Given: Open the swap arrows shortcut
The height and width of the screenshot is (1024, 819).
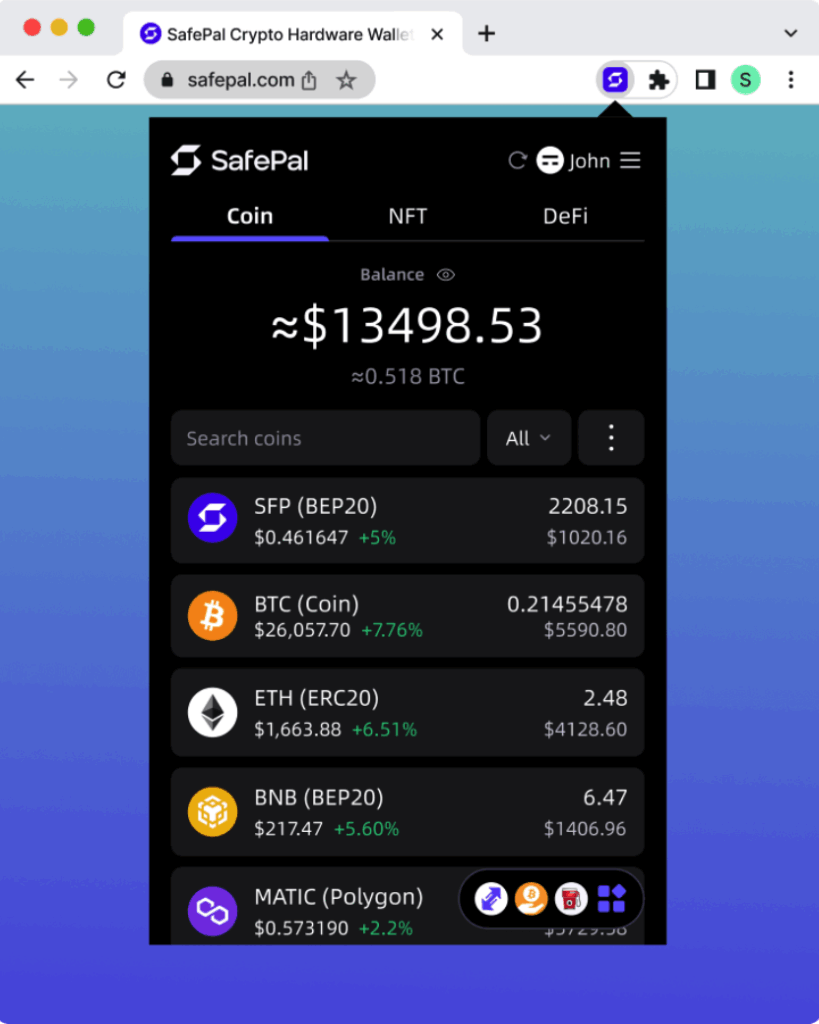Looking at the screenshot, I should (x=491, y=899).
